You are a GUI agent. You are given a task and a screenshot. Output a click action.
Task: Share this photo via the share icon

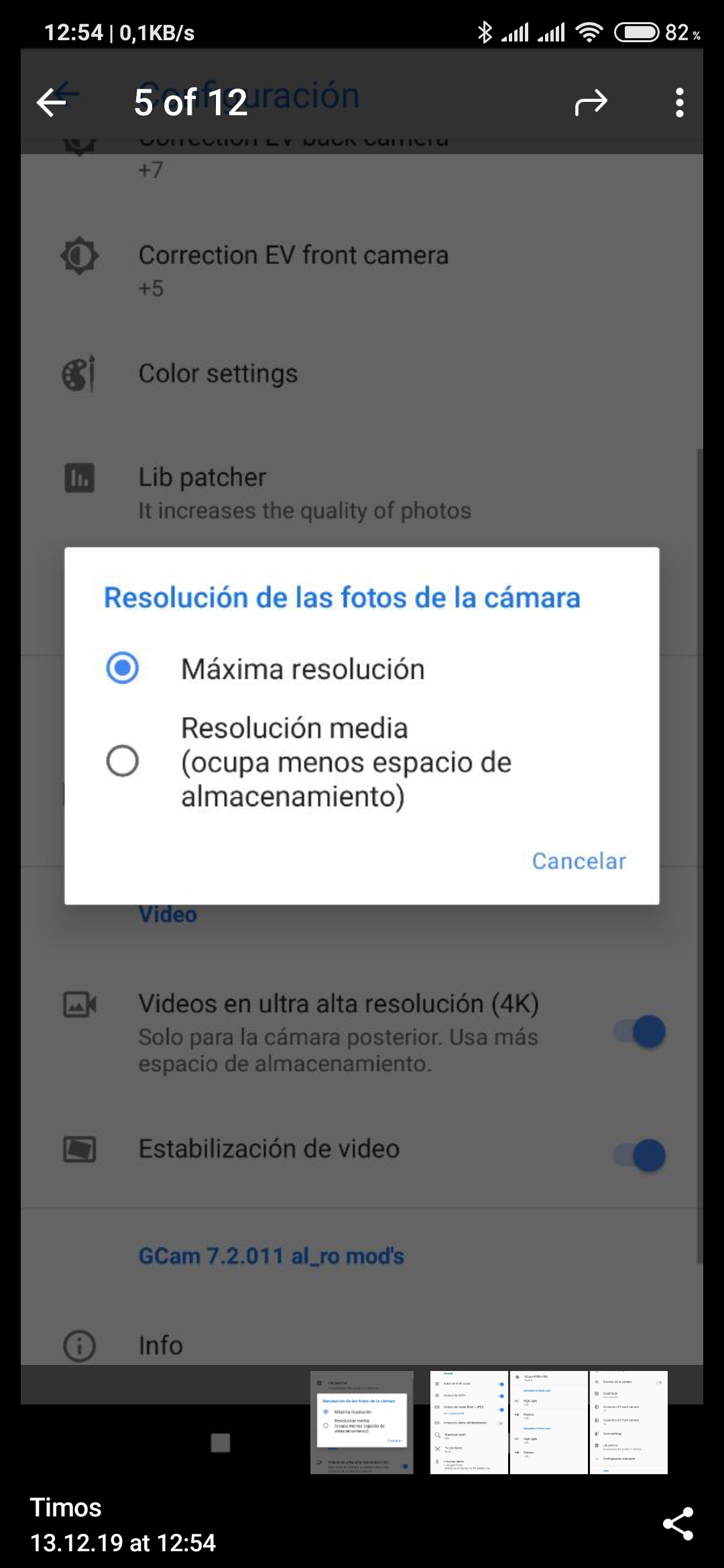coord(678,1524)
